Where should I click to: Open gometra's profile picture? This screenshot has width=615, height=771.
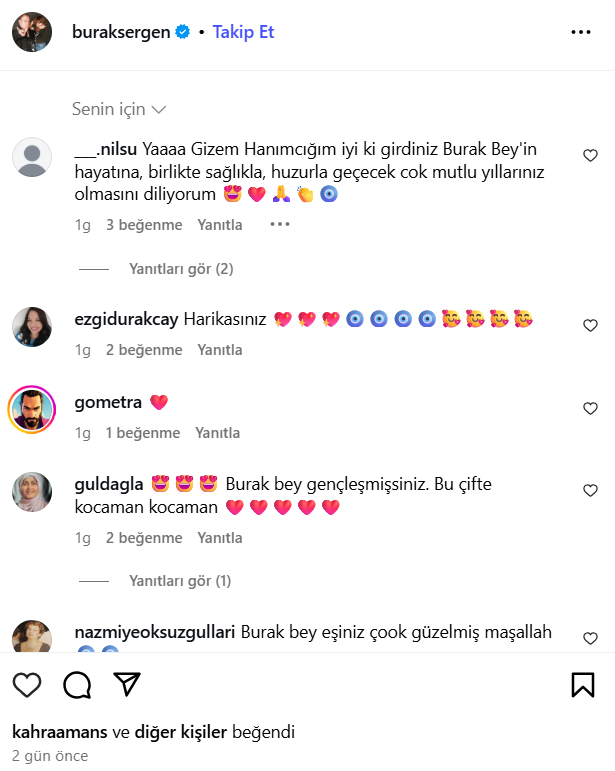32,409
